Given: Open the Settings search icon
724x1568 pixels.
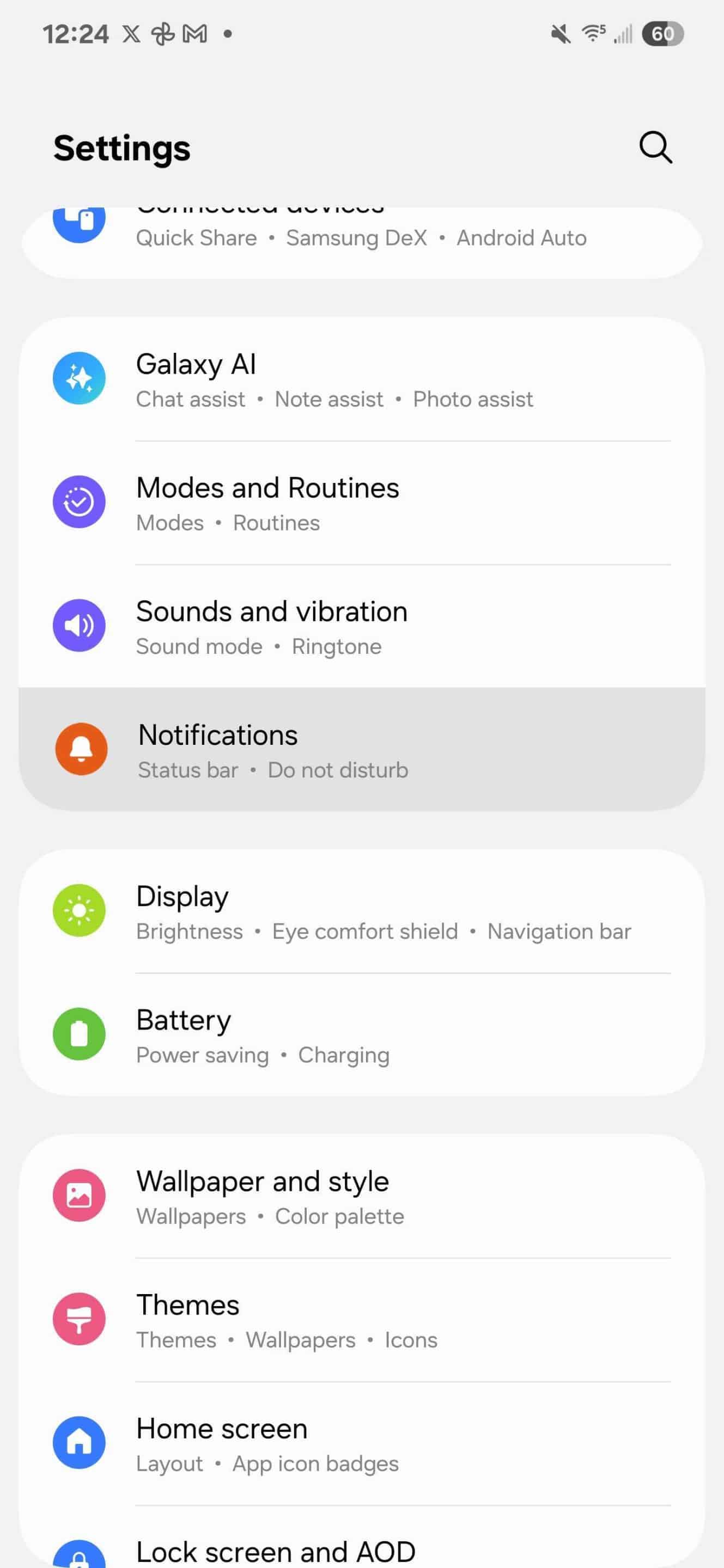Looking at the screenshot, I should (x=655, y=148).
